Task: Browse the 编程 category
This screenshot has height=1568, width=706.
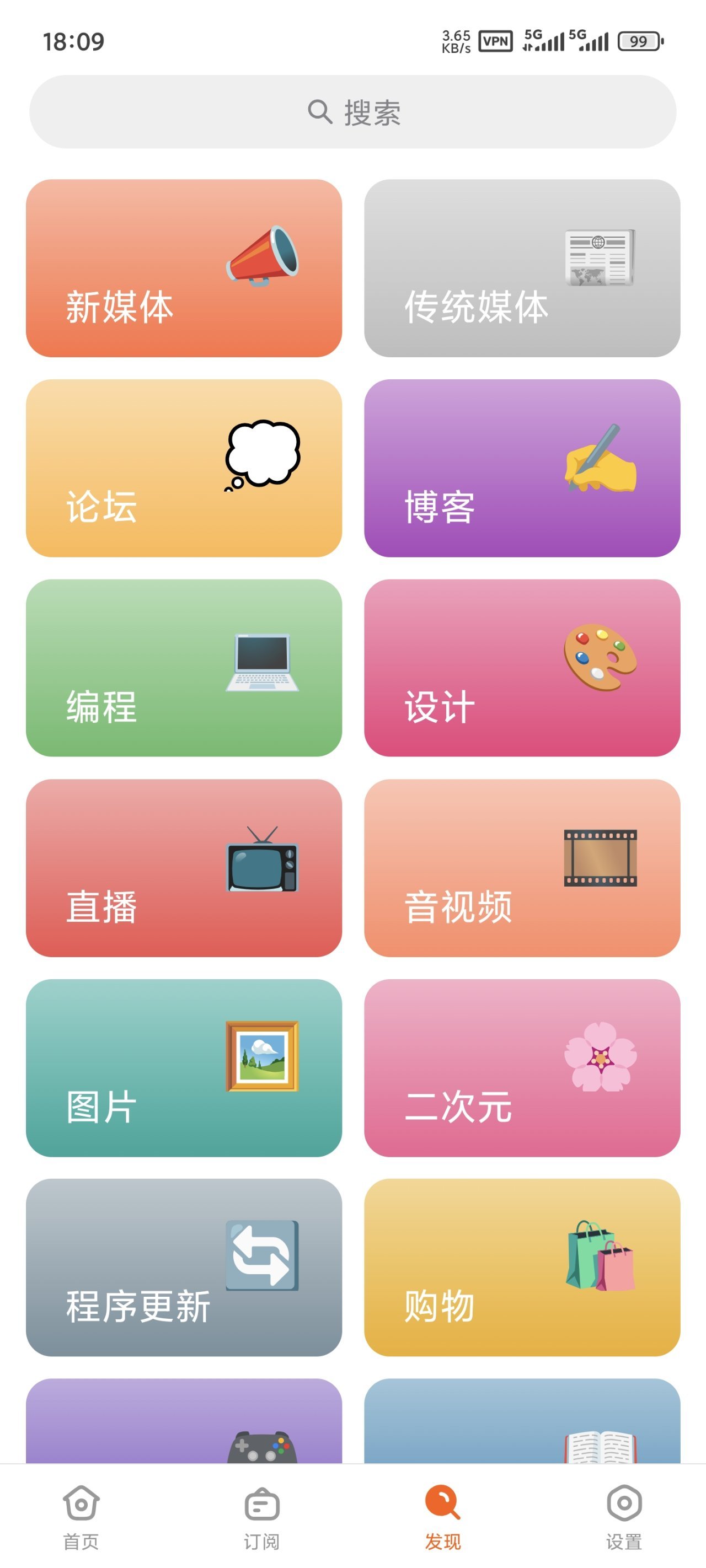Action: pos(183,668)
